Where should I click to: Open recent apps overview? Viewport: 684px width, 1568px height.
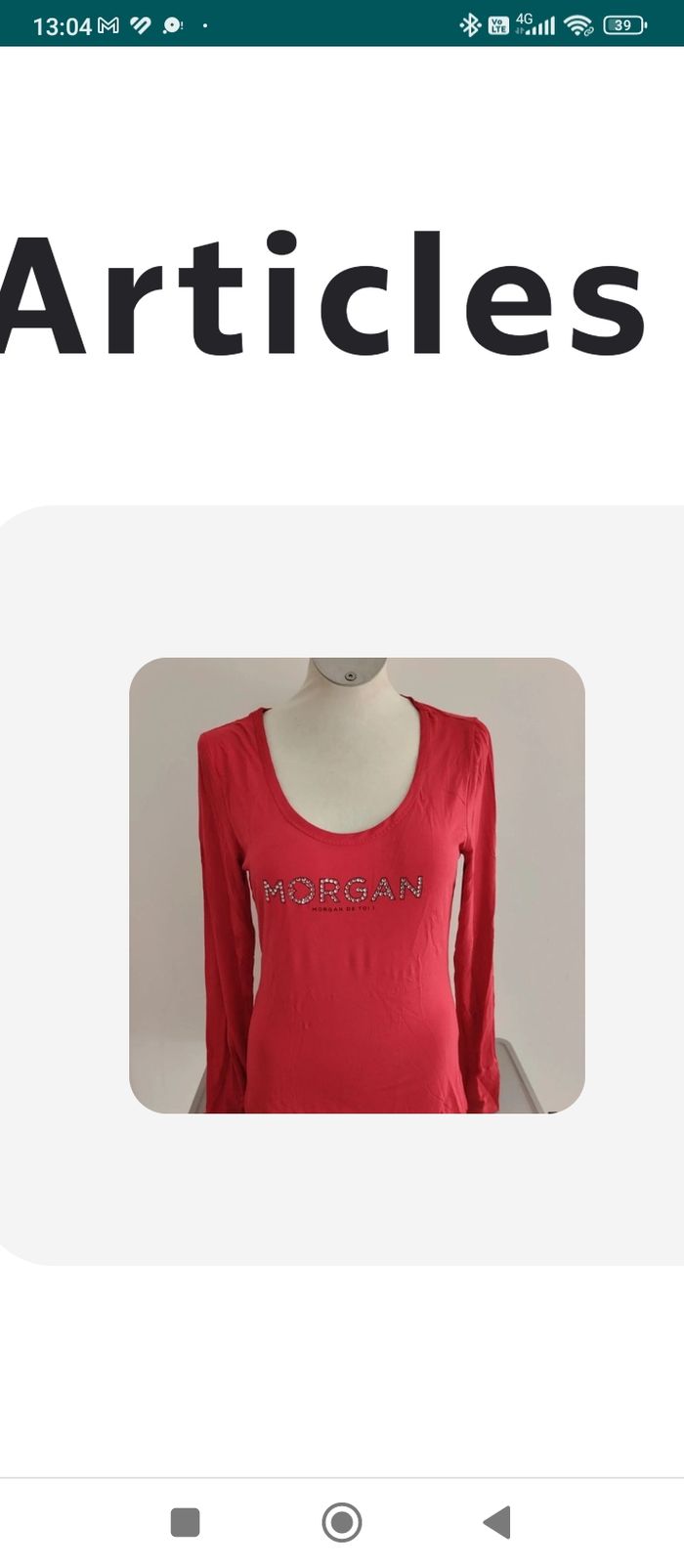[x=186, y=1522]
